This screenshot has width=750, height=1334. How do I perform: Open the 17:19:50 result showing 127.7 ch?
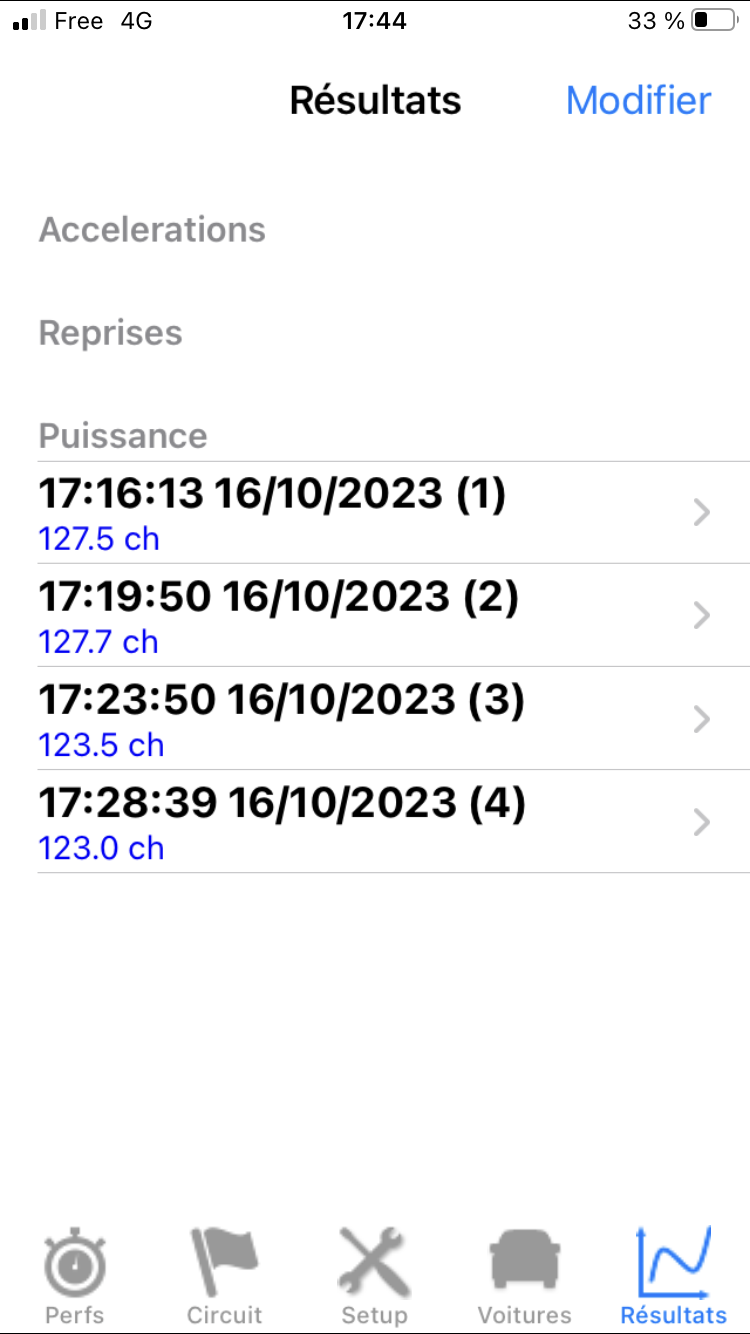click(375, 616)
